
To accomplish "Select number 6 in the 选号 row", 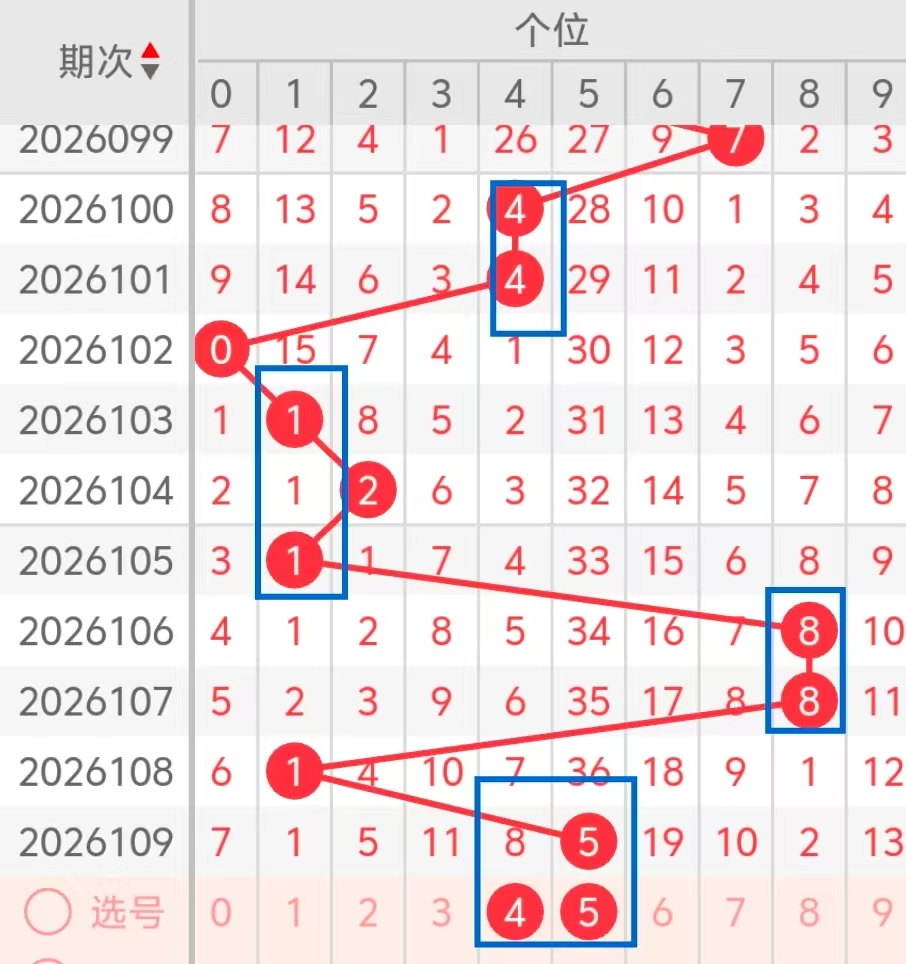I will click(662, 912).
